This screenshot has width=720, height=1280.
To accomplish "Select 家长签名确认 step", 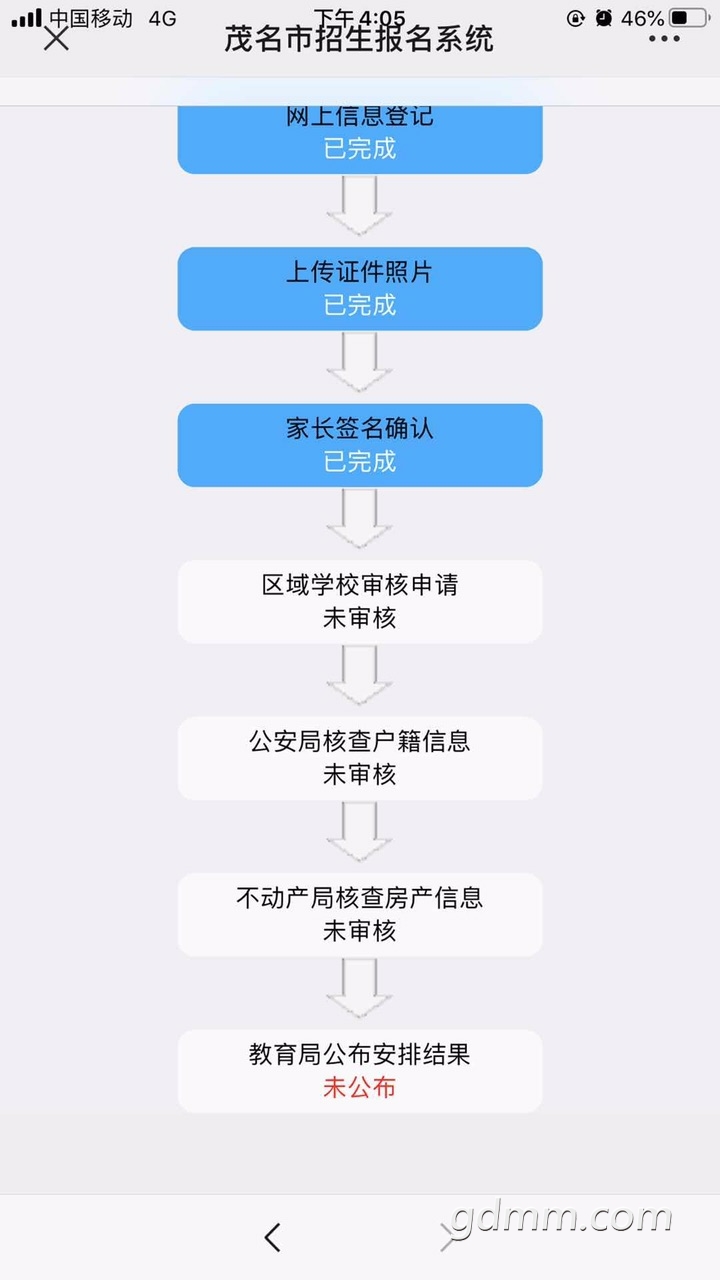I will click(360, 445).
